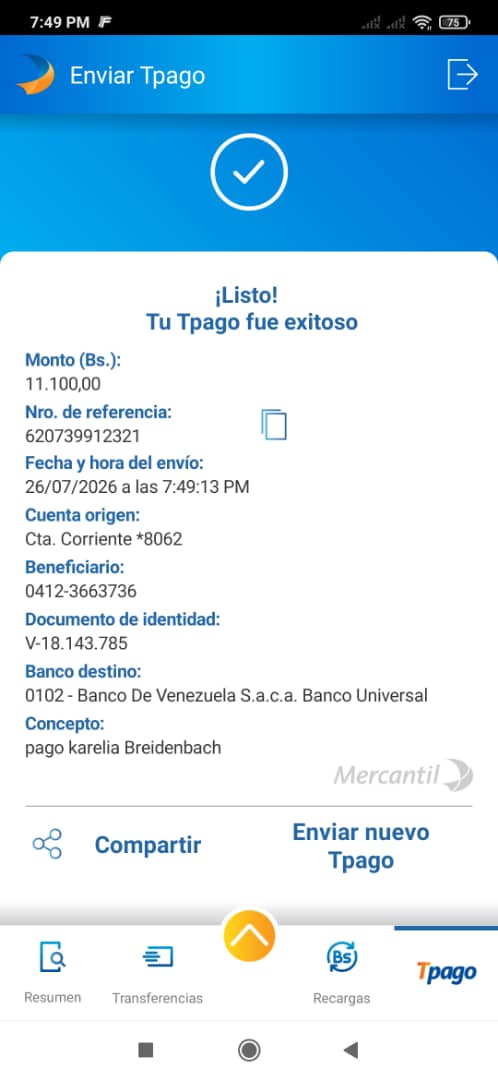Tap the logout icon in the header
Screen dimensions: 498x1080
pyautogui.click(x=462, y=74)
